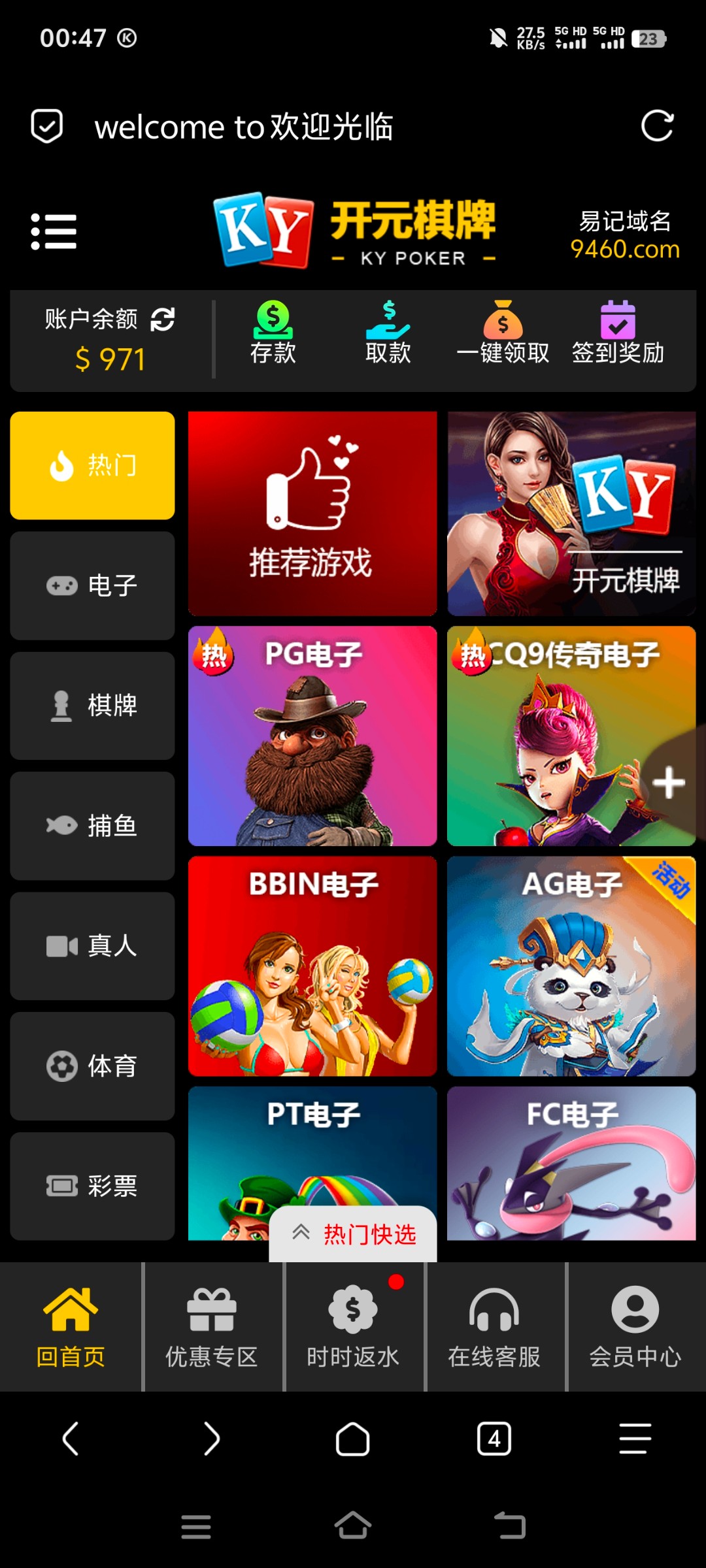Screen dimensions: 706x1568
Task: Open 签到奖励 check-in rewards
Action: pyautogui.click(x=618, y=333)
